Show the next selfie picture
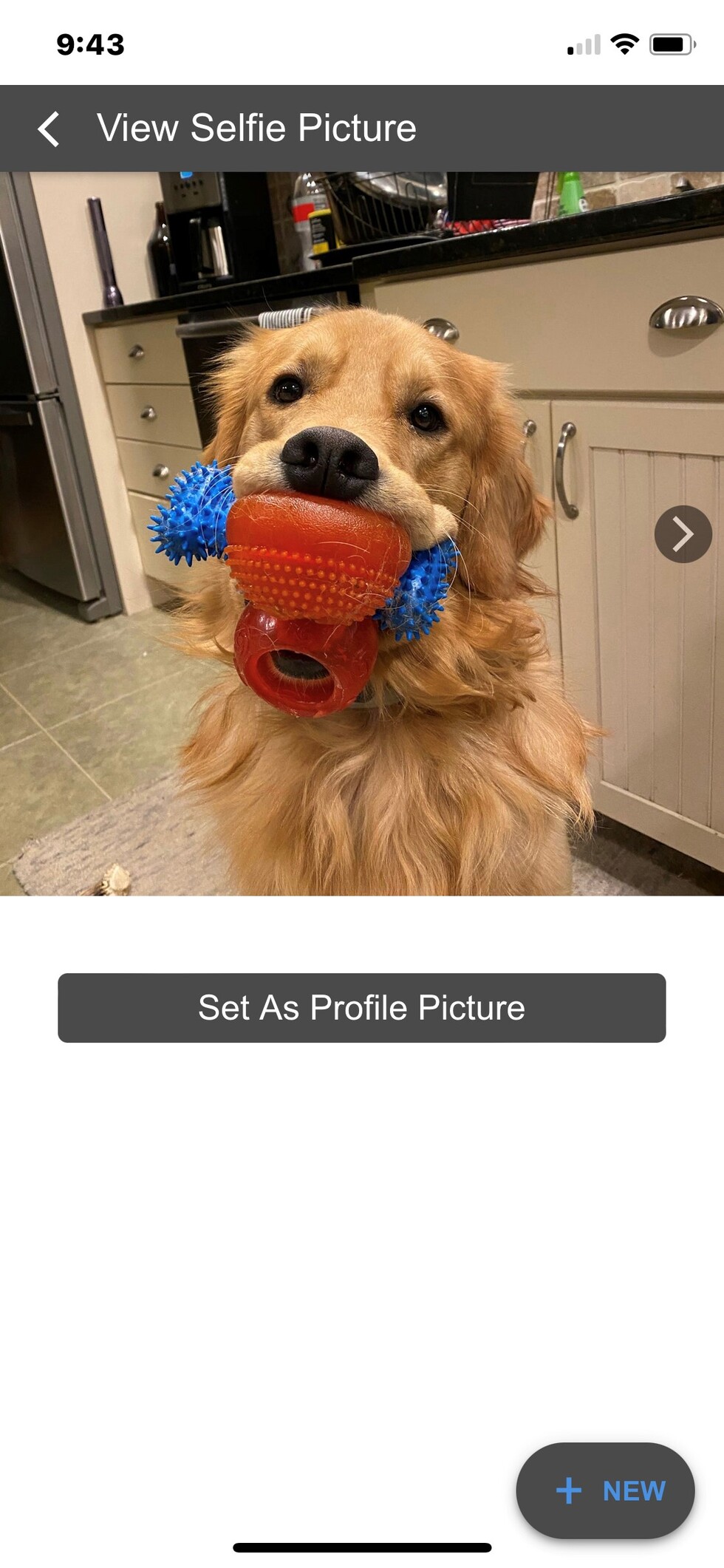 683,534
